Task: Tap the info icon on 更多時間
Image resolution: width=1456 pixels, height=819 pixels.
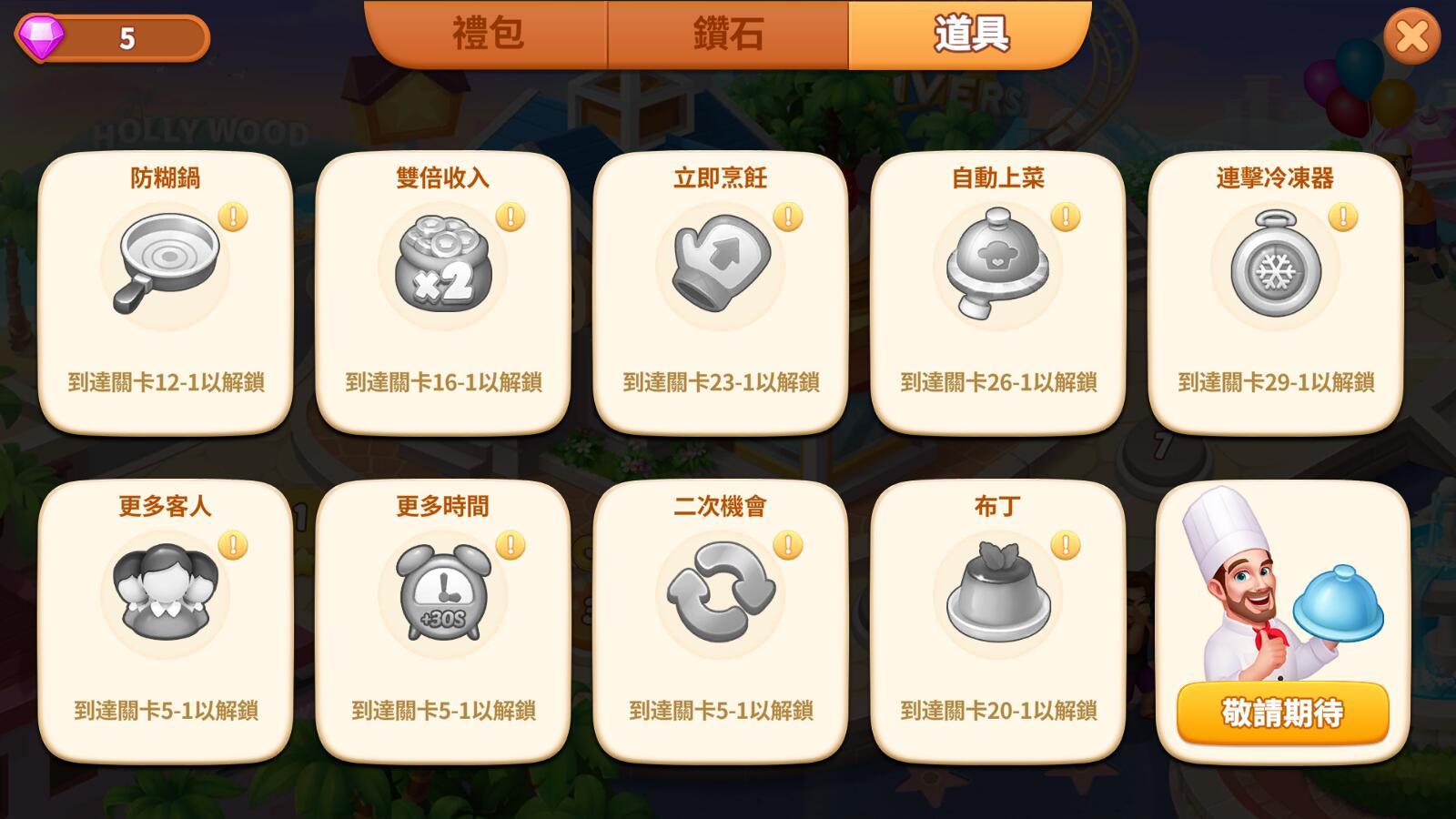Action: [511, 545]
